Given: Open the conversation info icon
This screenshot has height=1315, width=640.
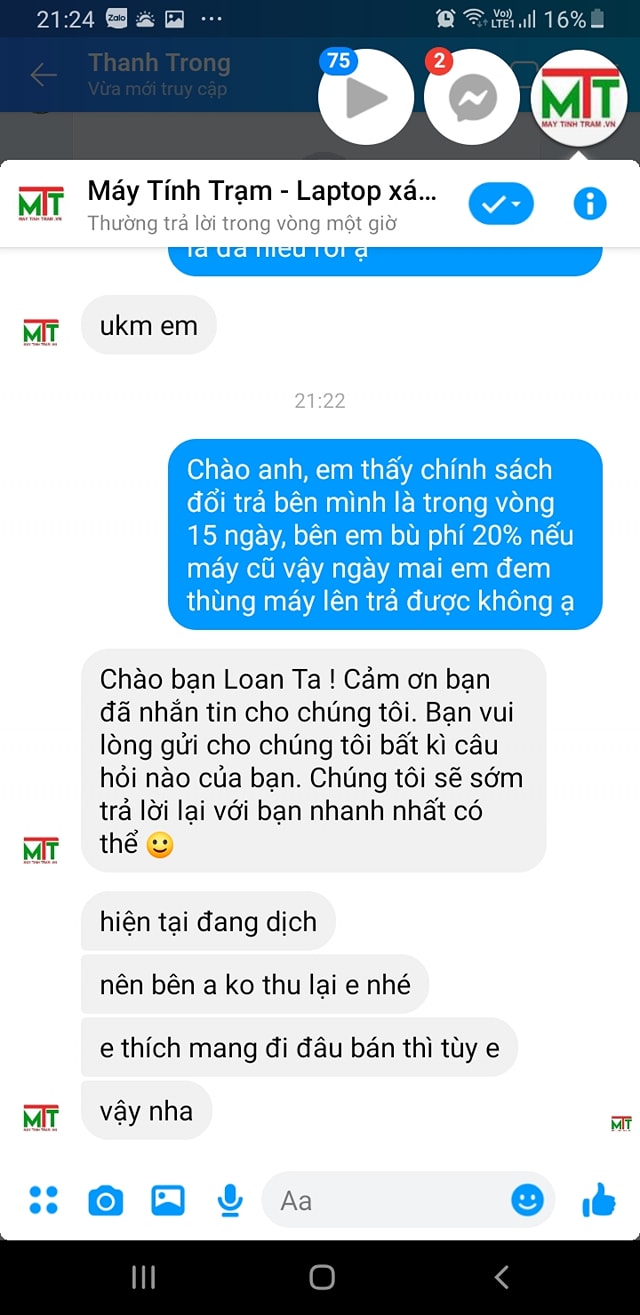Looking at the screenshot, I should 589,204.
